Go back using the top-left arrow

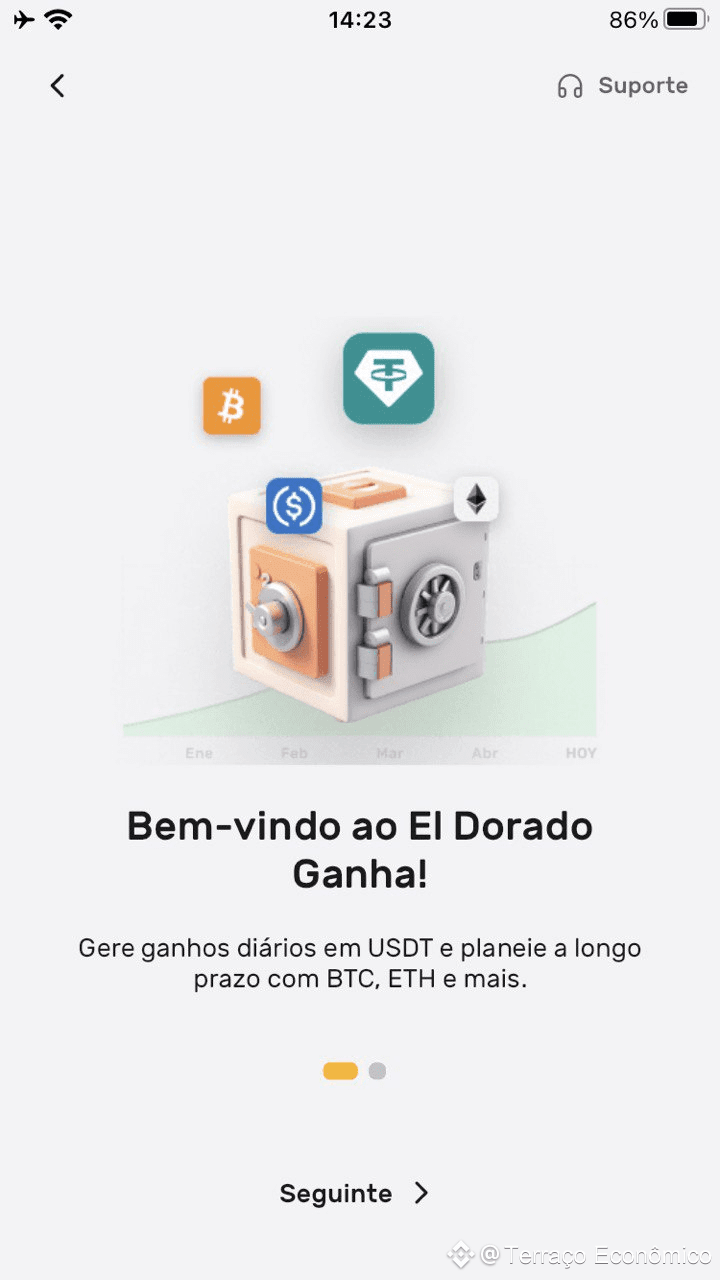pyautogui.click(x=58, y=86)
